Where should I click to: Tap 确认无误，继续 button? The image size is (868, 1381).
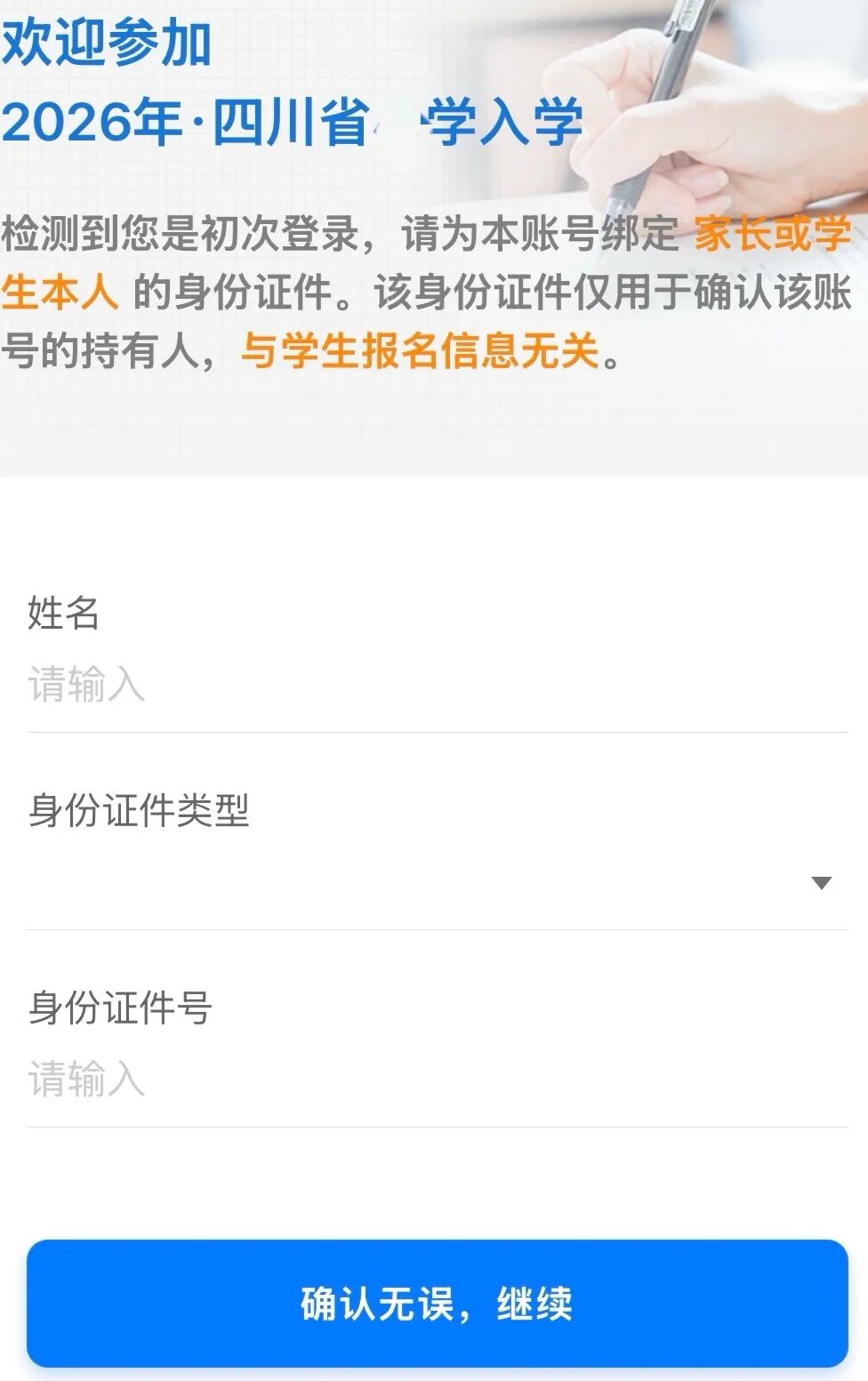click(x=437, y=1304)
